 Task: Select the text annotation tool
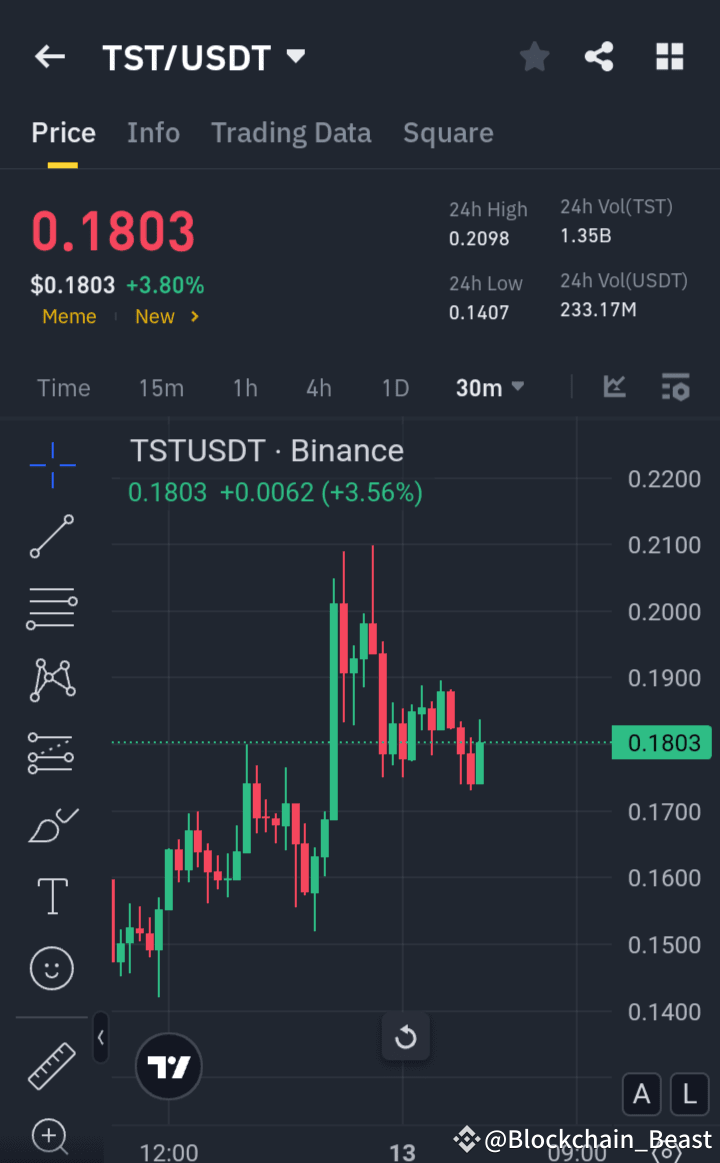pos(51,896)
